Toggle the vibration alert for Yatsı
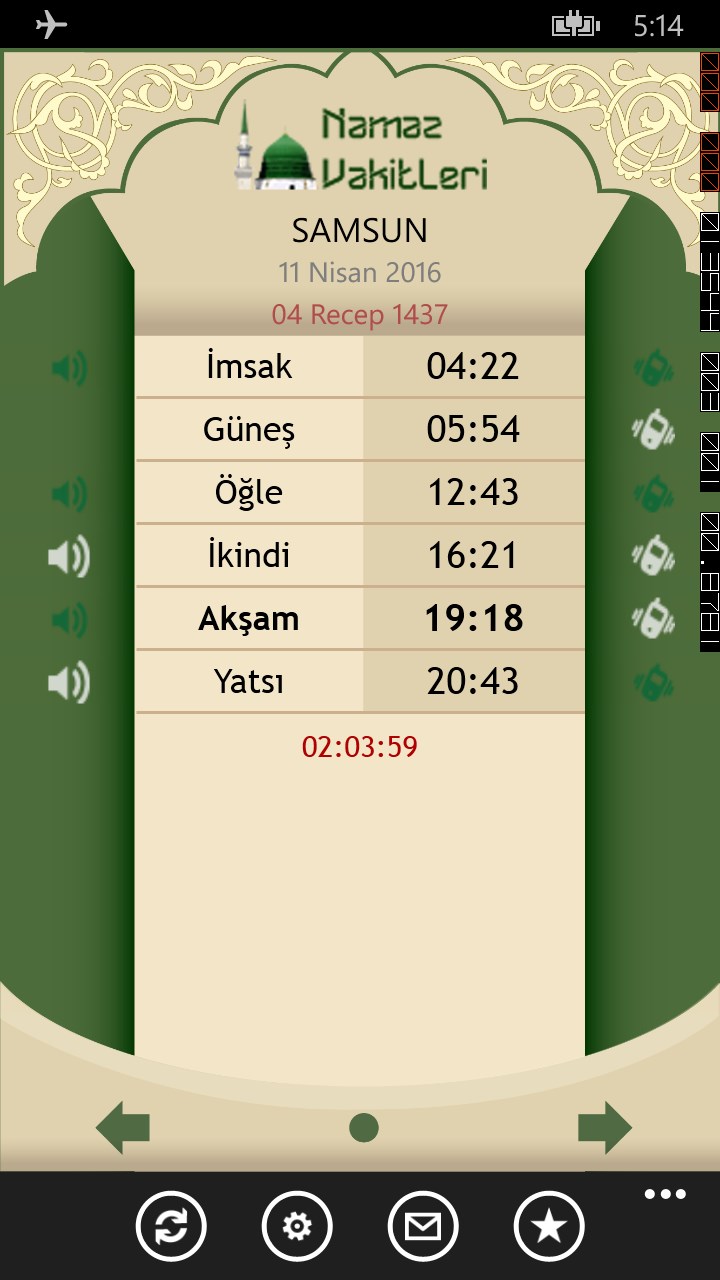This screenshot has height=1280, width=720. point(653,683)
